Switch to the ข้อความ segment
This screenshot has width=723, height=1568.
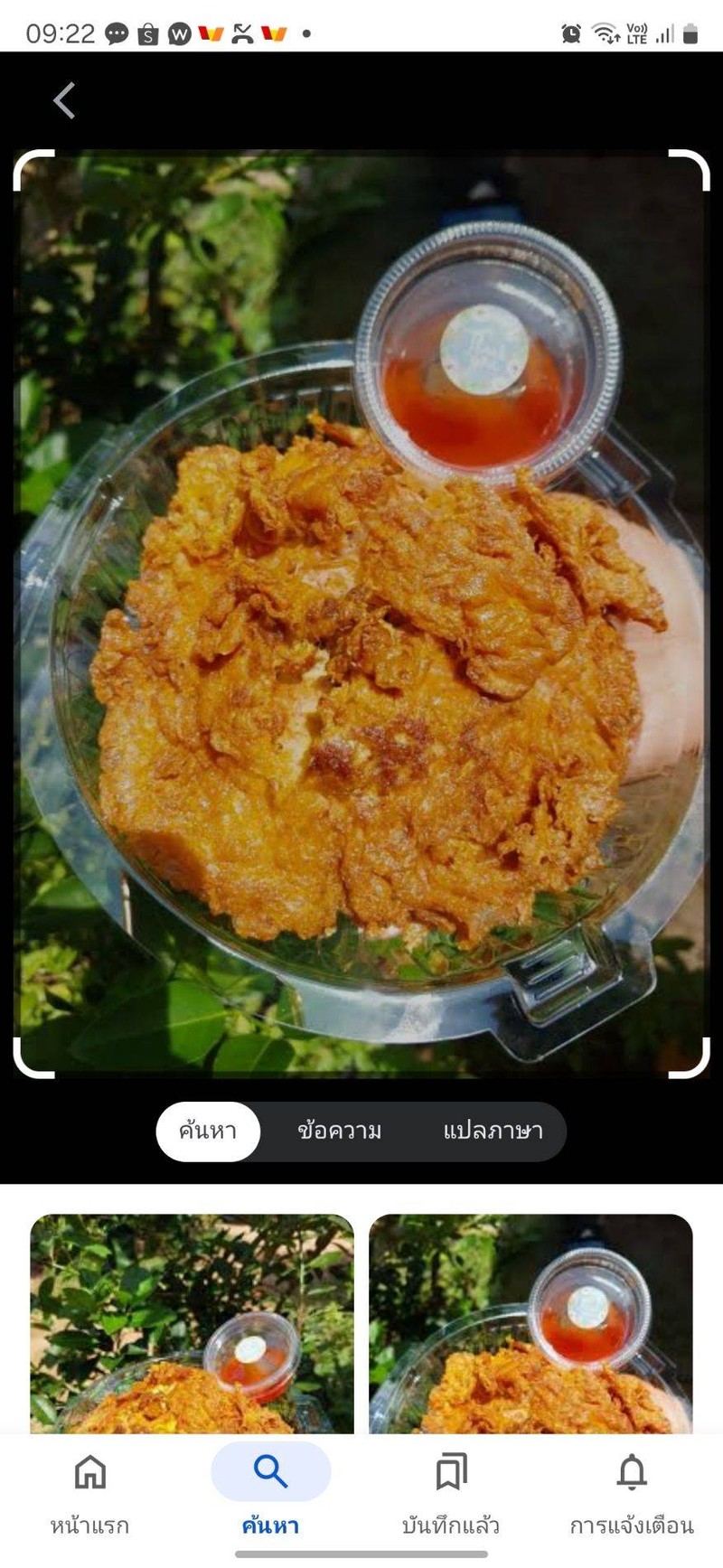(340, 1131)
